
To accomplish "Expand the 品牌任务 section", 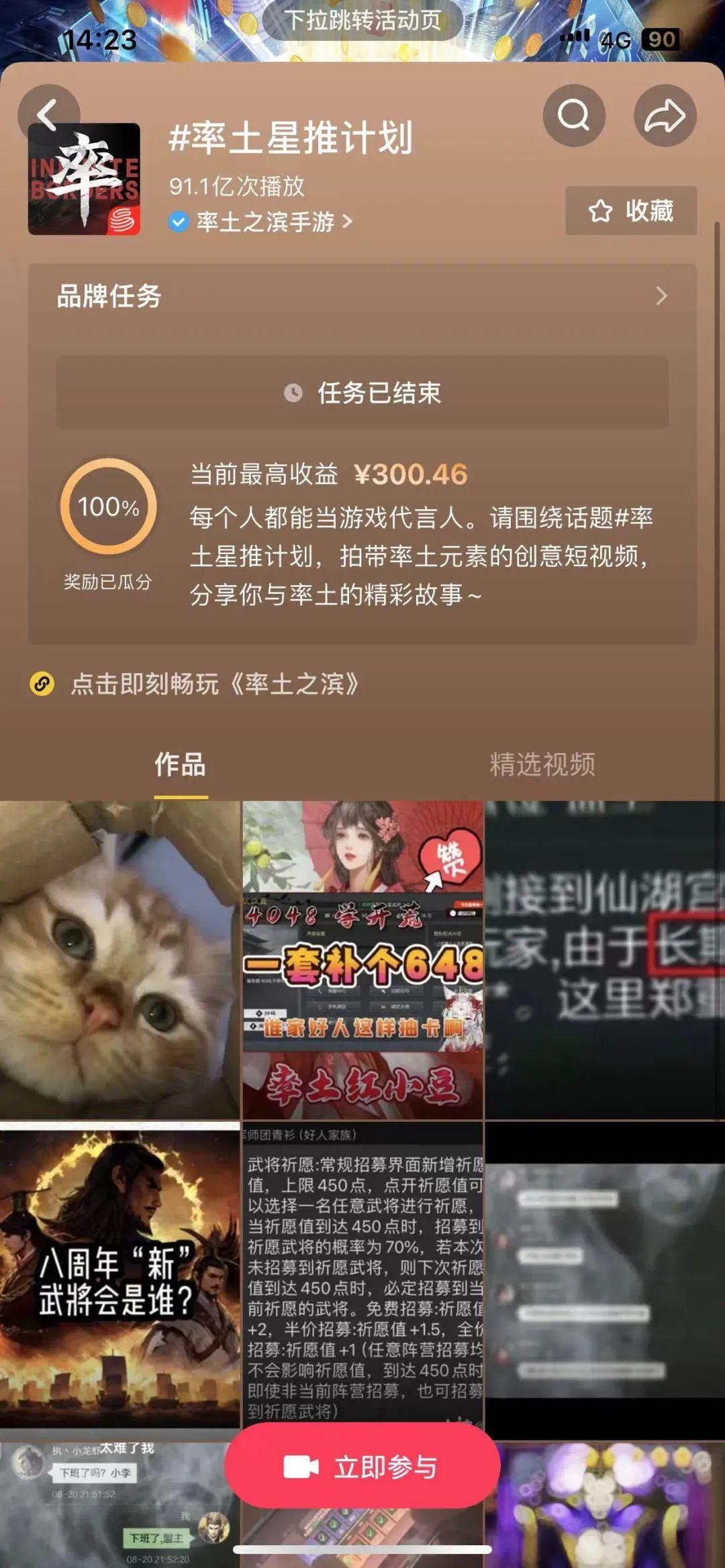I will pos(362,296).
